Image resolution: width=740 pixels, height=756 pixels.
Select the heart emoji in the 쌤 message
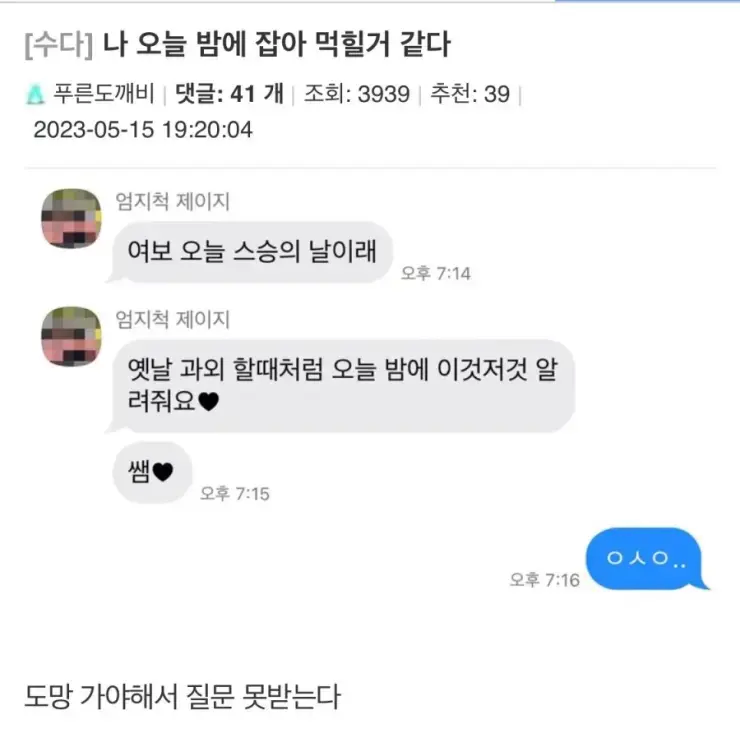pyautogui.click(x=165, y=472)
